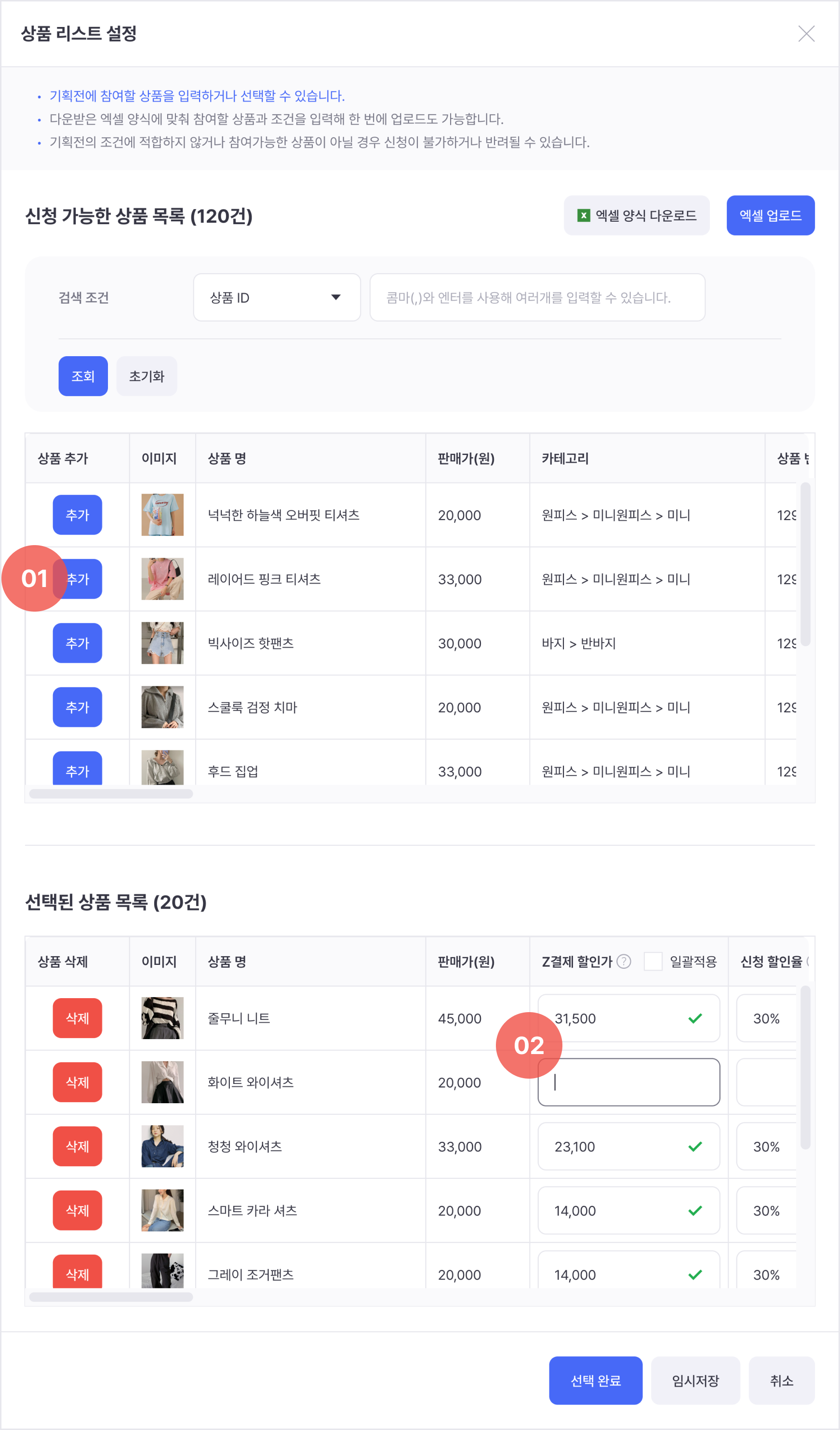Open the Z결제 할인가 help icon
Viewport: 840px width, 1430px height.
624,962
